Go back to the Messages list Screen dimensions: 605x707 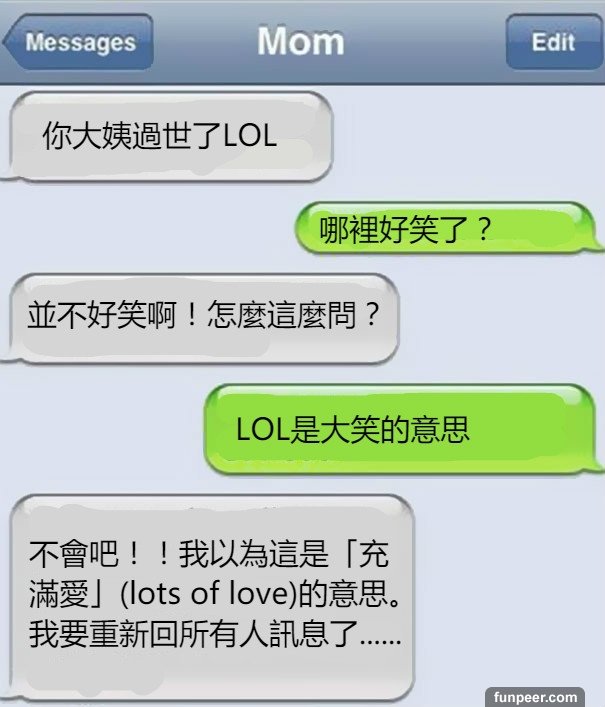[78, 43]
